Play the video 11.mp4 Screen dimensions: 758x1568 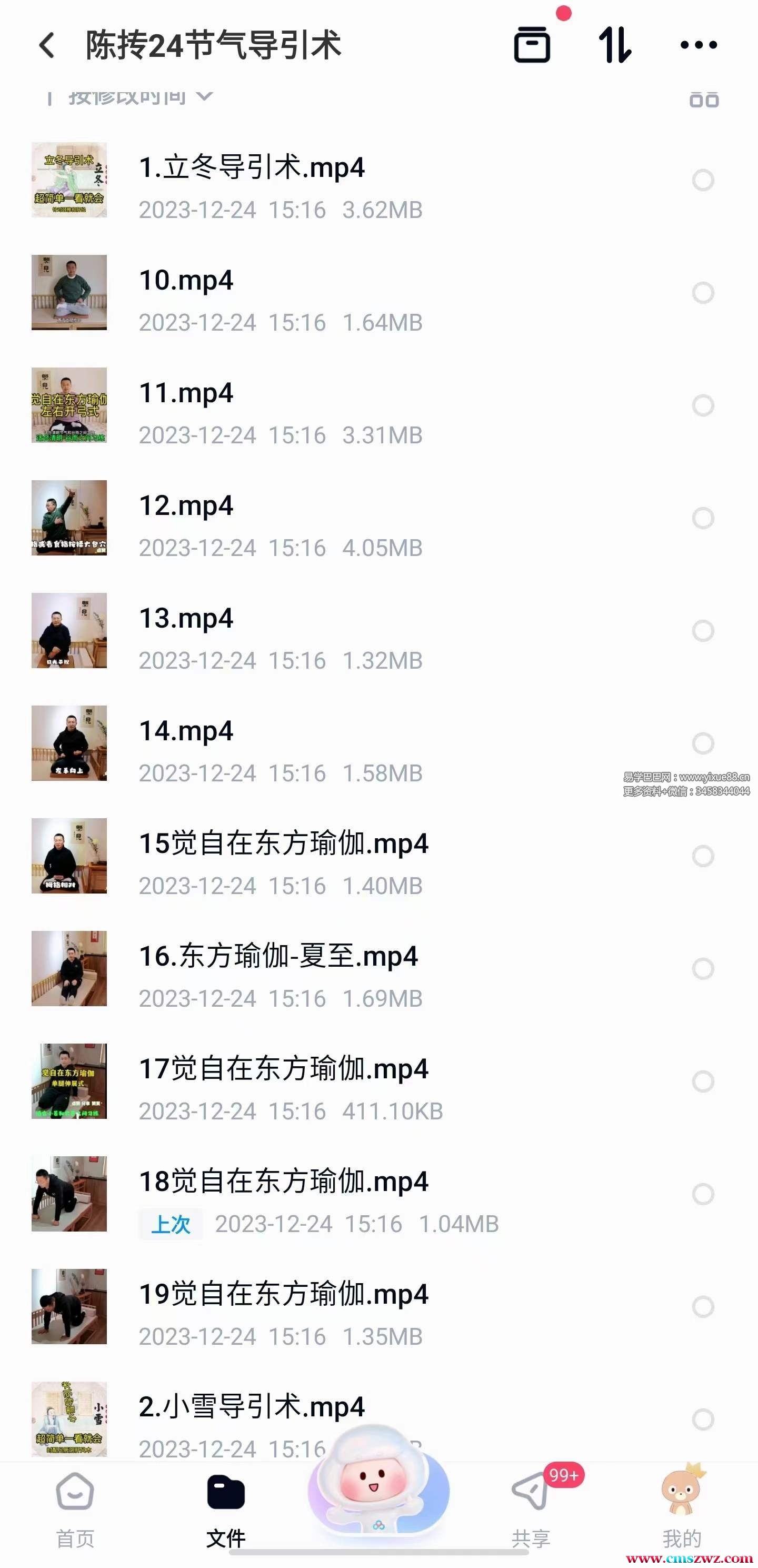click(x=185, y=393)
